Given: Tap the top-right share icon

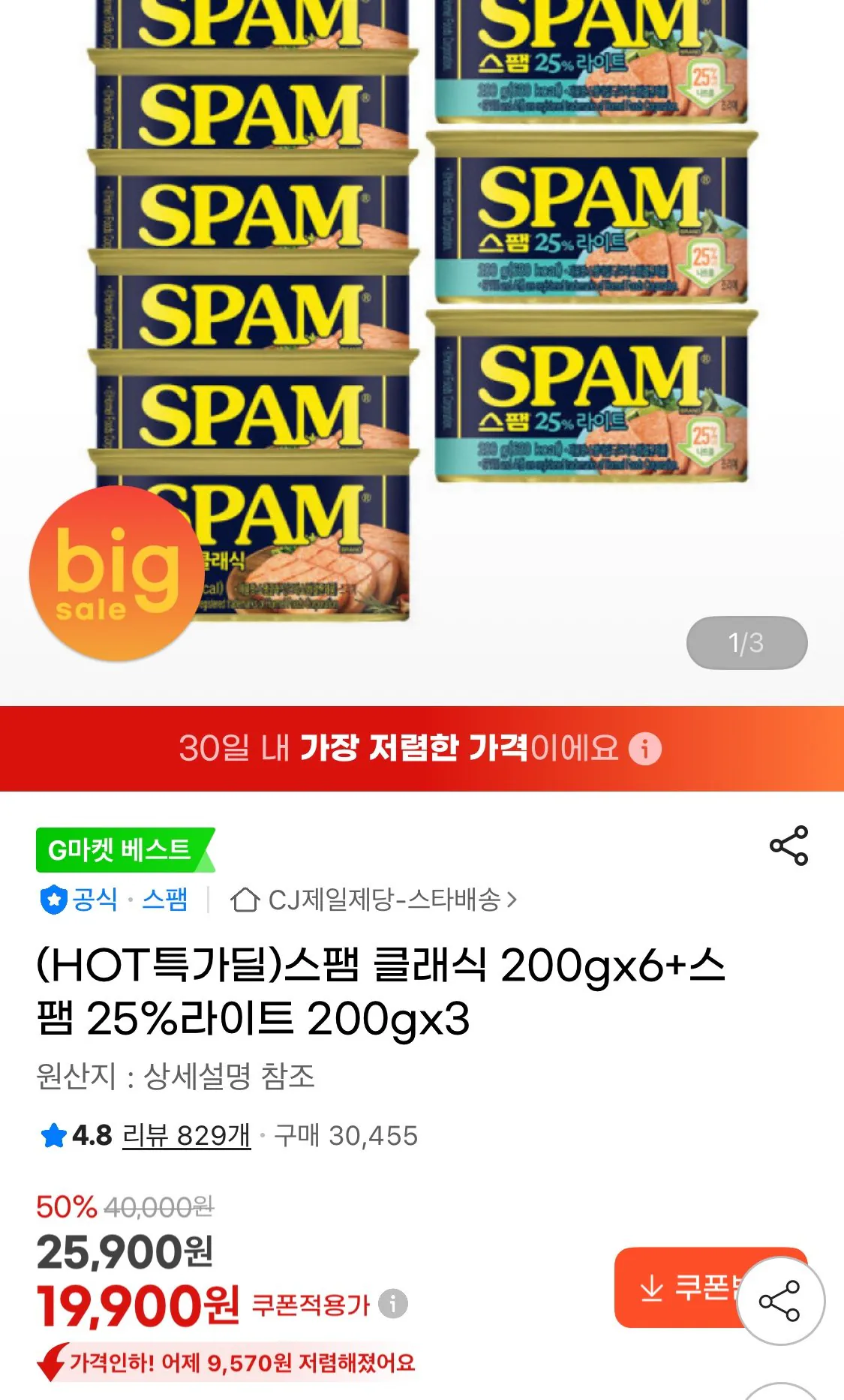Looking at the screenshot, I should tap(788, 846).
